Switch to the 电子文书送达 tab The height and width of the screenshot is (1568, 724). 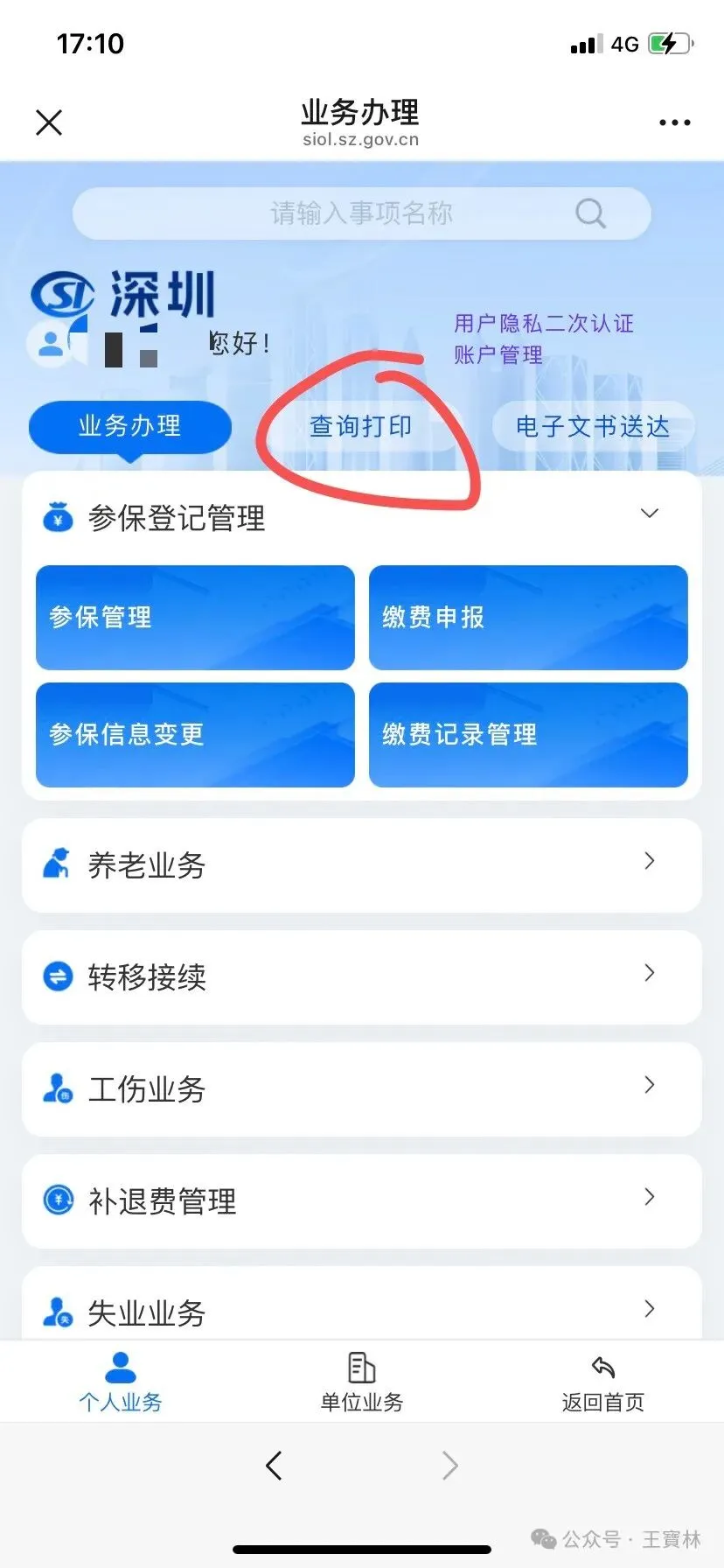click(593, 426)
